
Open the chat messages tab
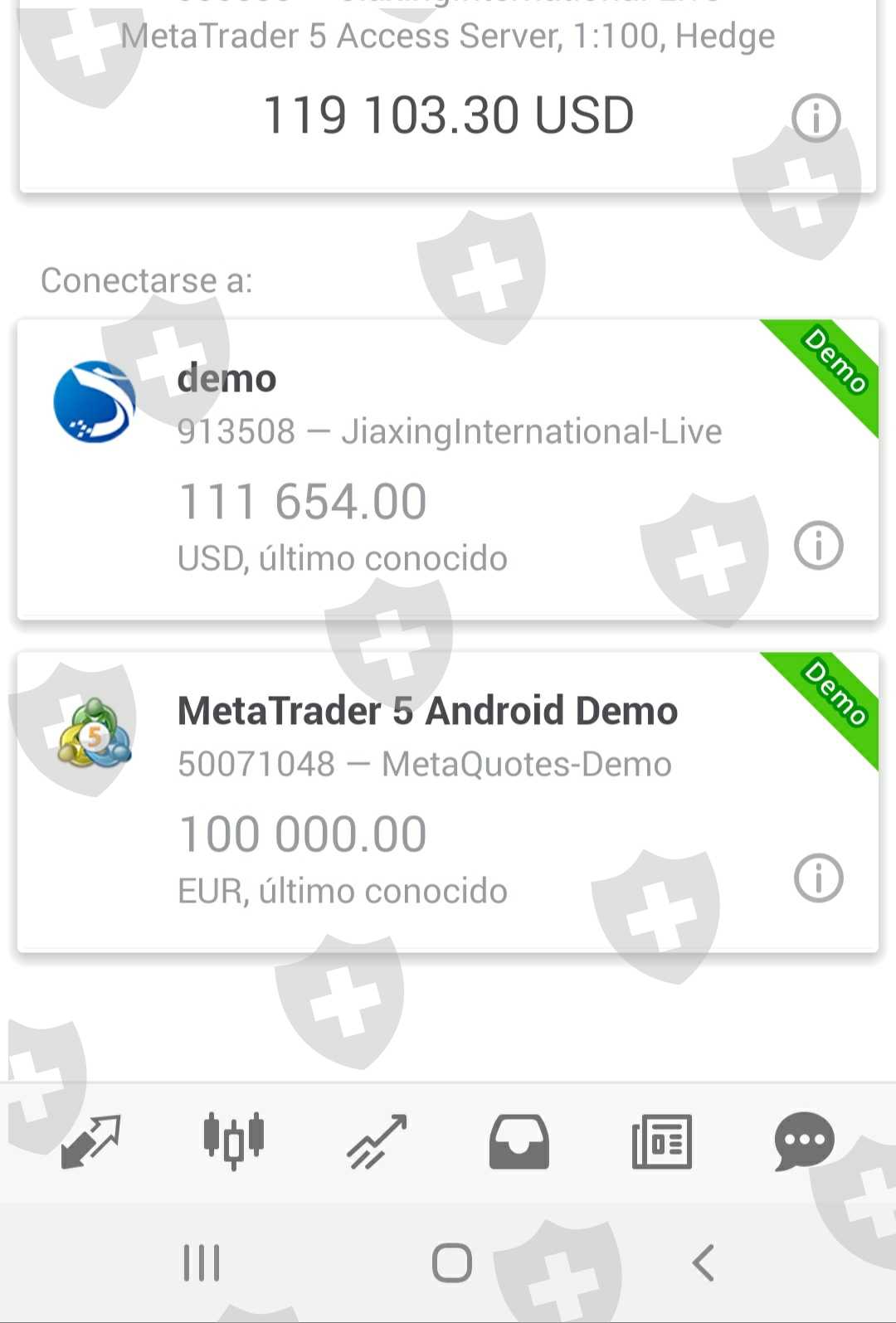click(x=804, y=1141)
